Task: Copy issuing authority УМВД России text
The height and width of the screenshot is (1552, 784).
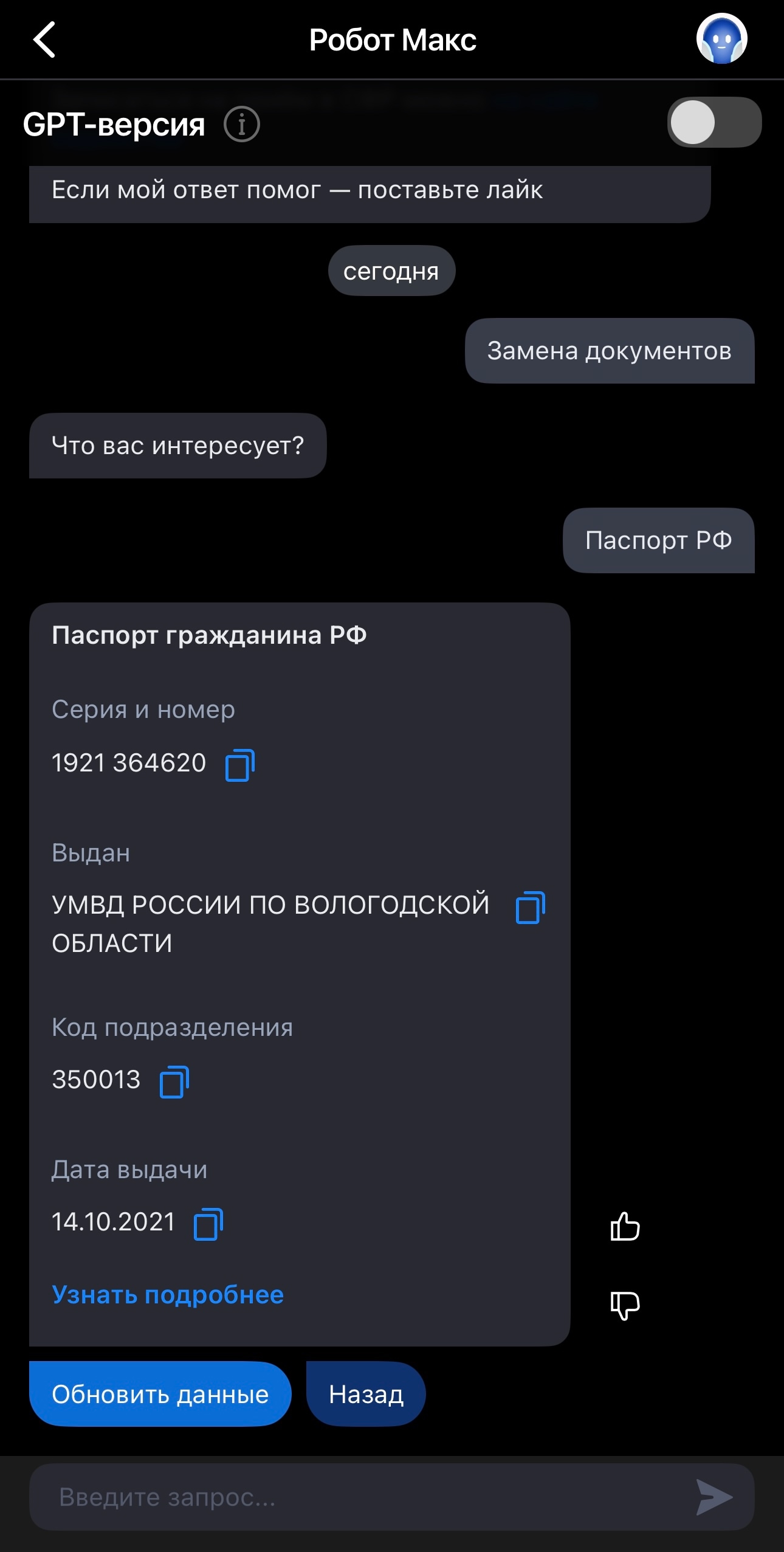Action: (530, 908)
